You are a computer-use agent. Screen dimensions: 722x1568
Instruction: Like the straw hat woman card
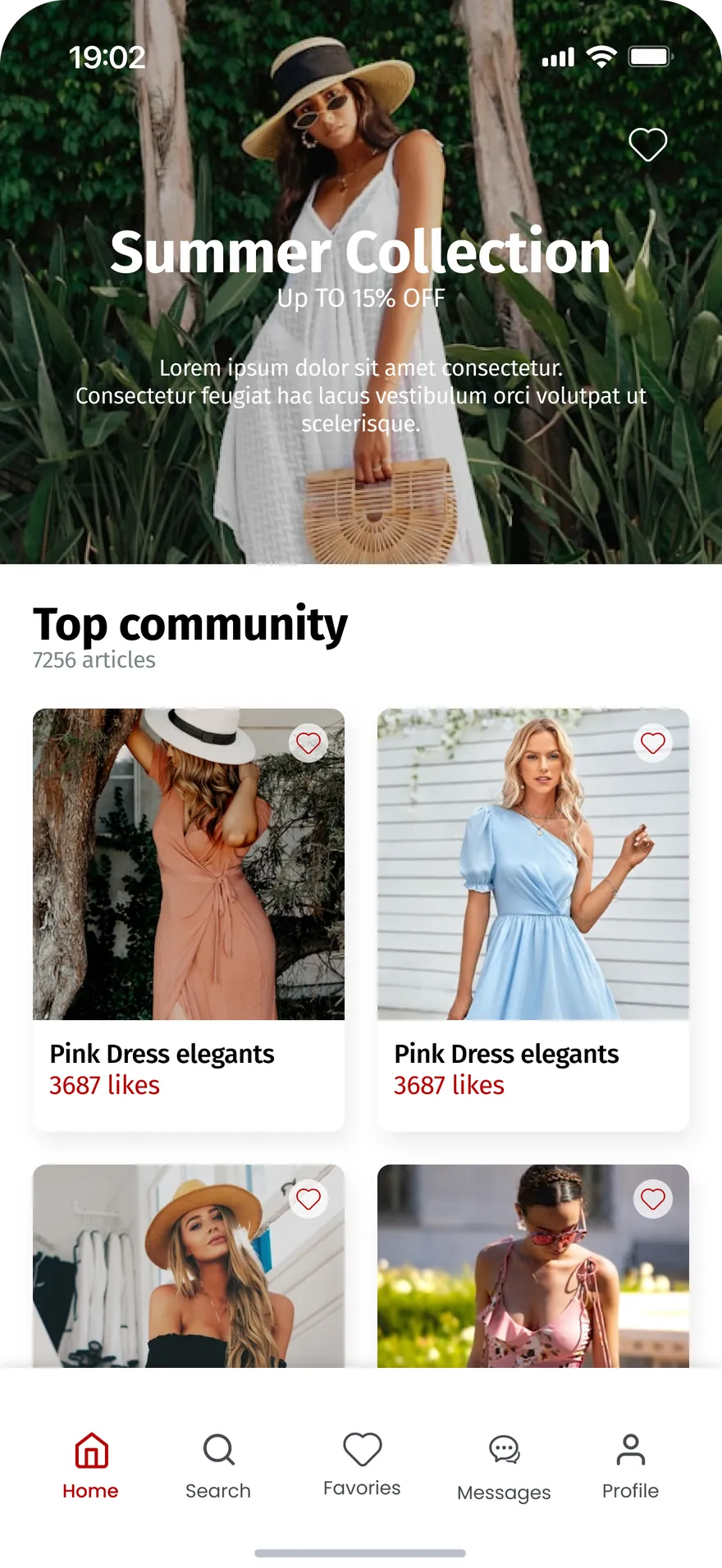pyautogui.click(x=308, y=1199)
